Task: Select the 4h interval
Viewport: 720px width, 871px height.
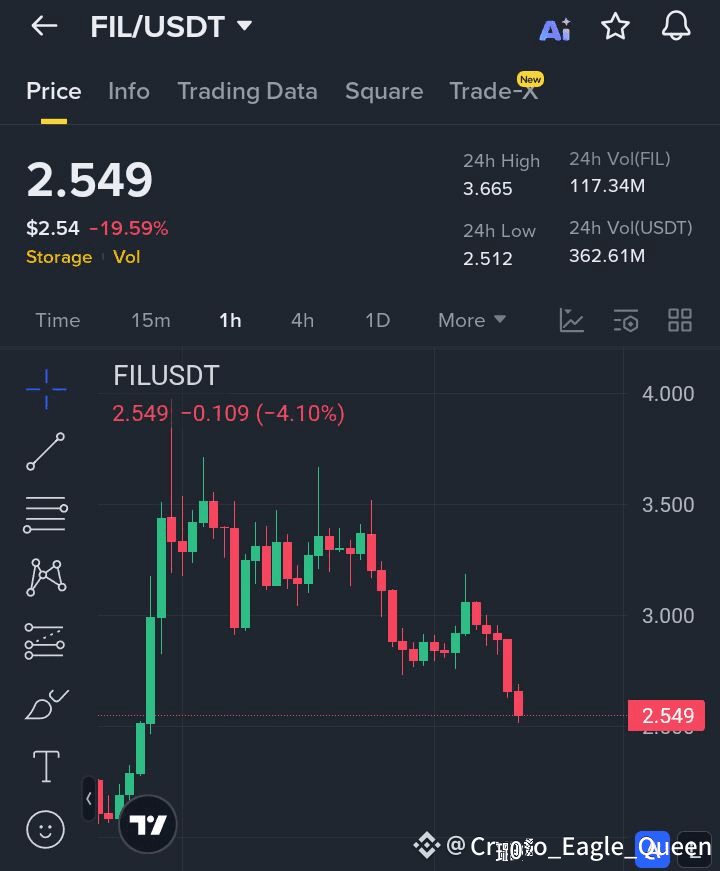Action: (x=302, y=320)
